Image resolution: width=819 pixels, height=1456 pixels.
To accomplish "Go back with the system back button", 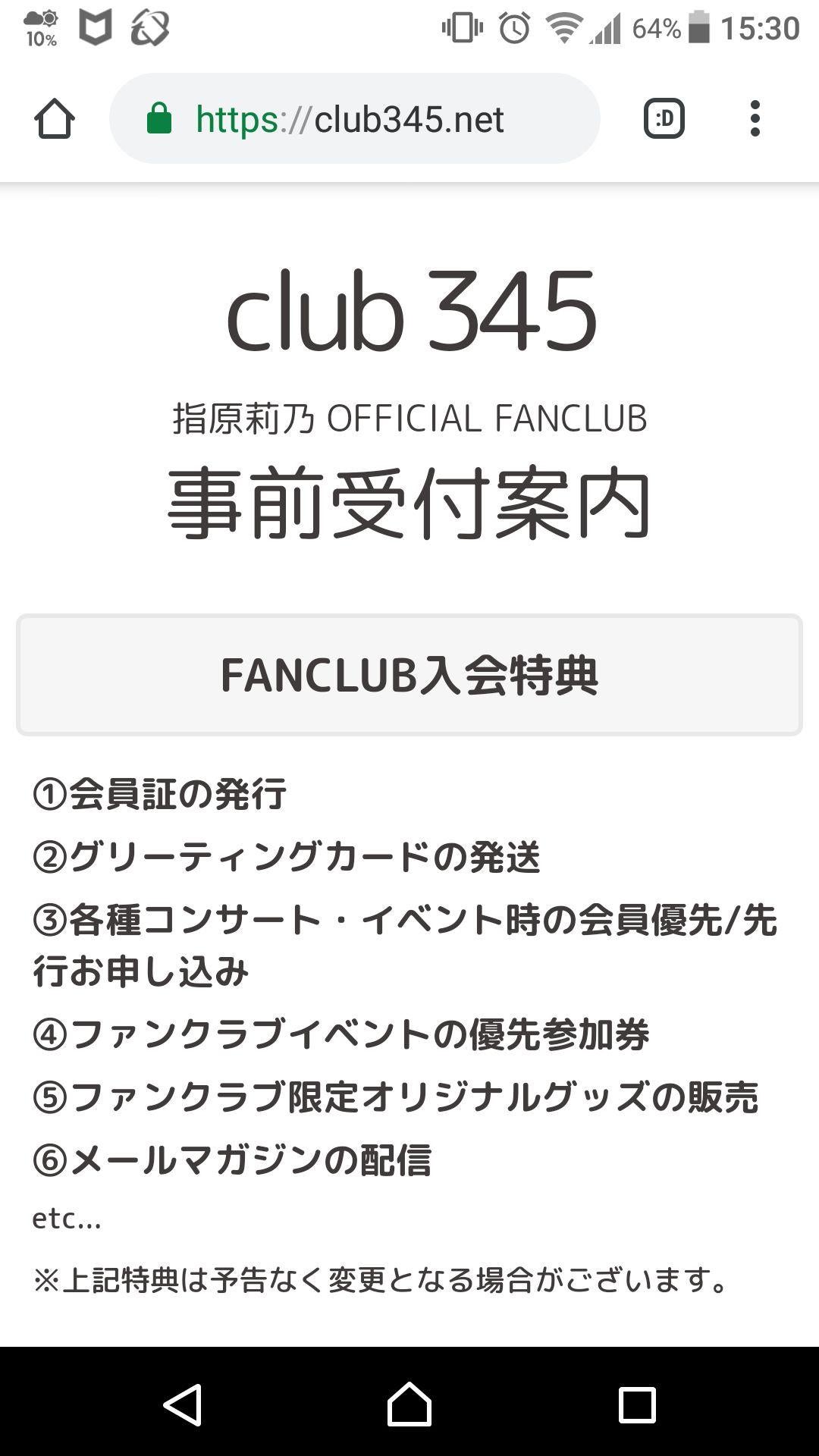I will click(183, 1404).
